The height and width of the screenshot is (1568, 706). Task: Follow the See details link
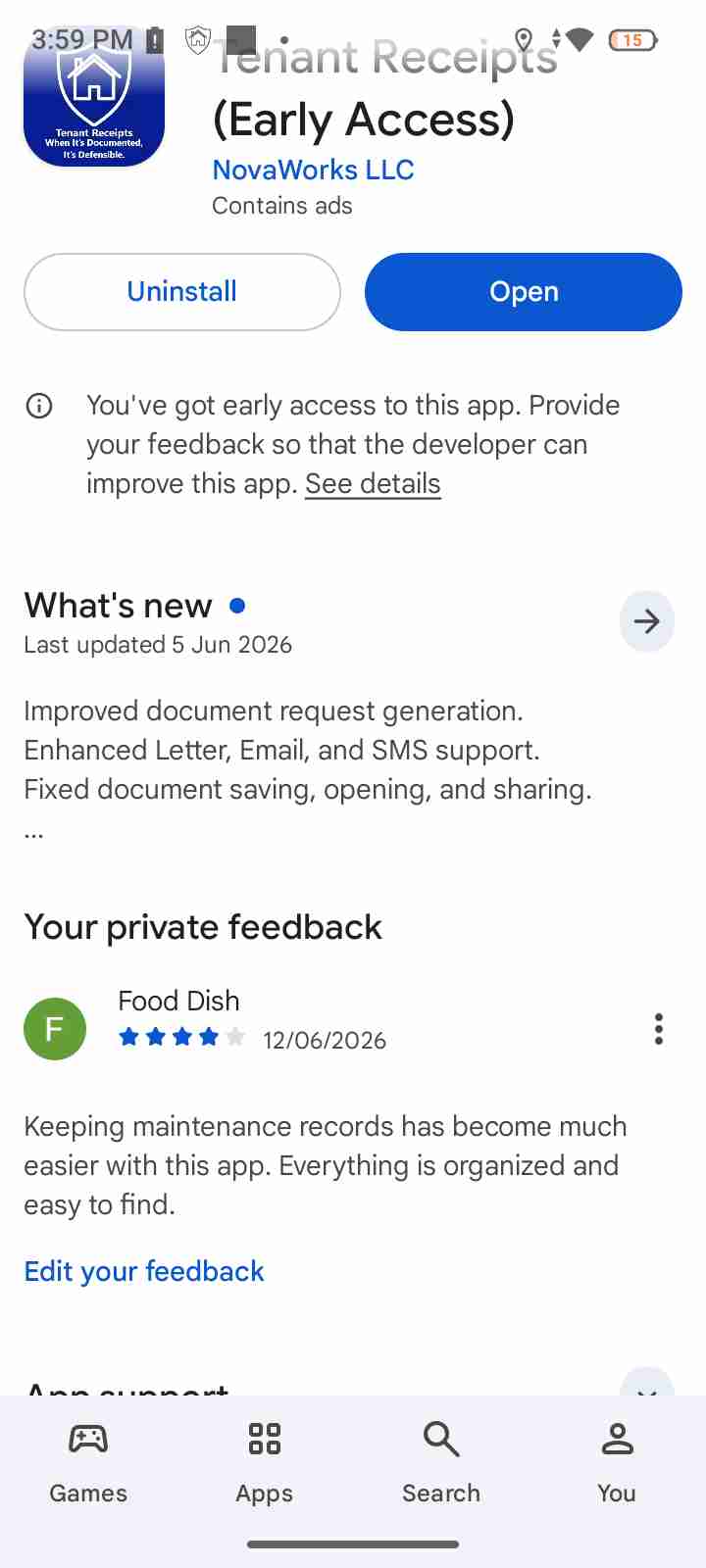click(373, 484)
